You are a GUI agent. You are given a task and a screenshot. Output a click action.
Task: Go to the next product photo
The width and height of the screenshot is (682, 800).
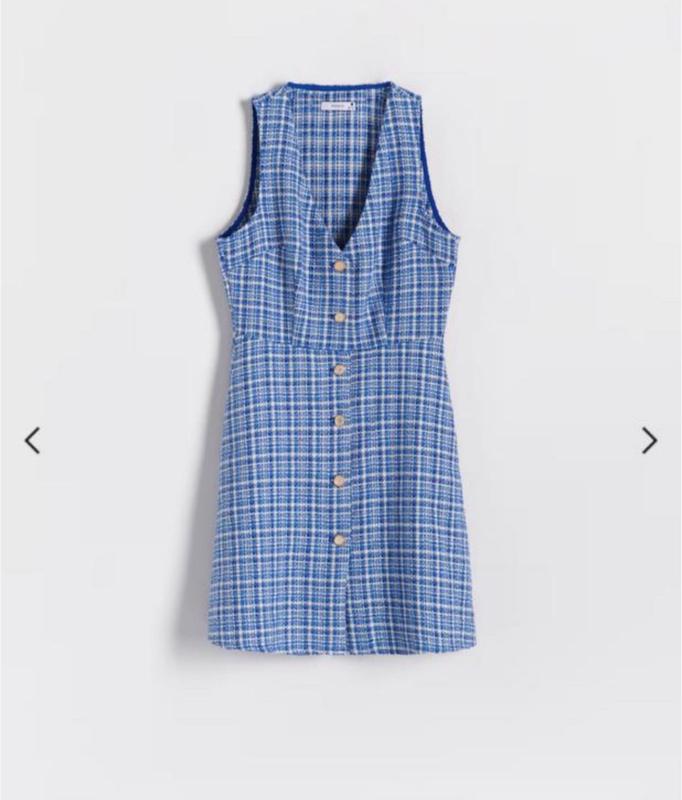point(650,440)
